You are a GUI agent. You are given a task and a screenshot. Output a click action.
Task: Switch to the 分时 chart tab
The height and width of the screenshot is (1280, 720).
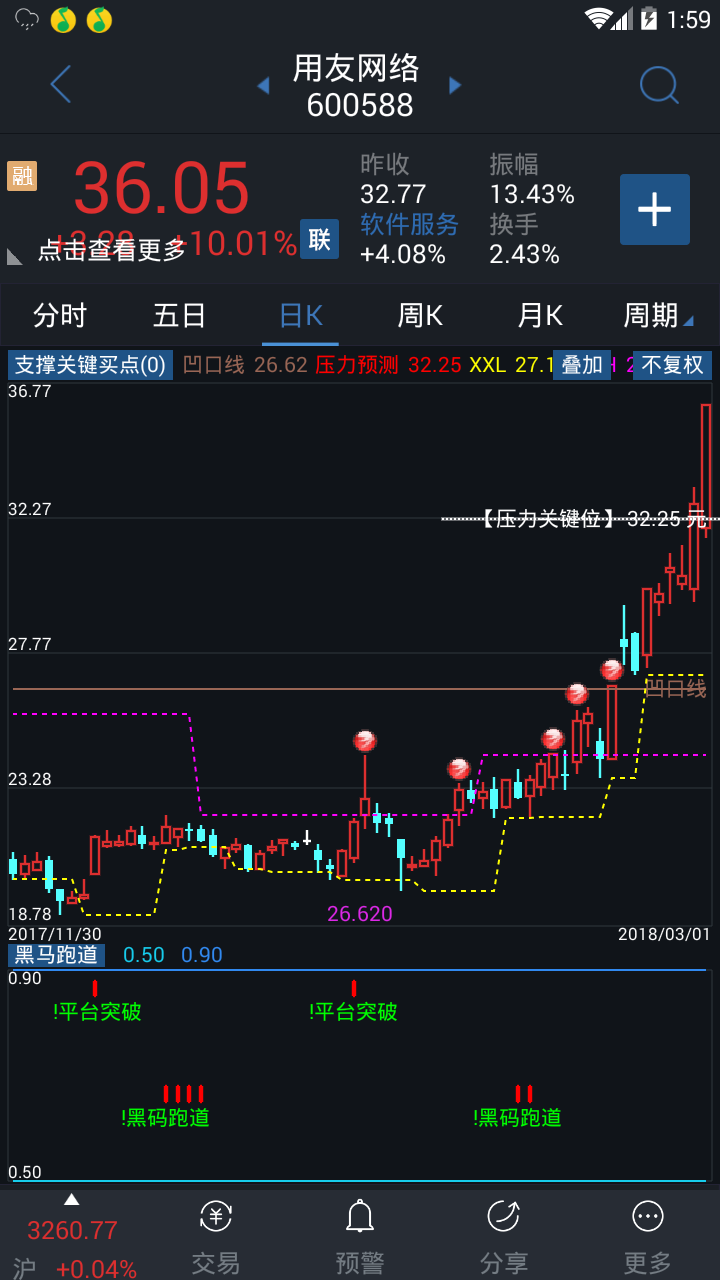coord(60,316)
